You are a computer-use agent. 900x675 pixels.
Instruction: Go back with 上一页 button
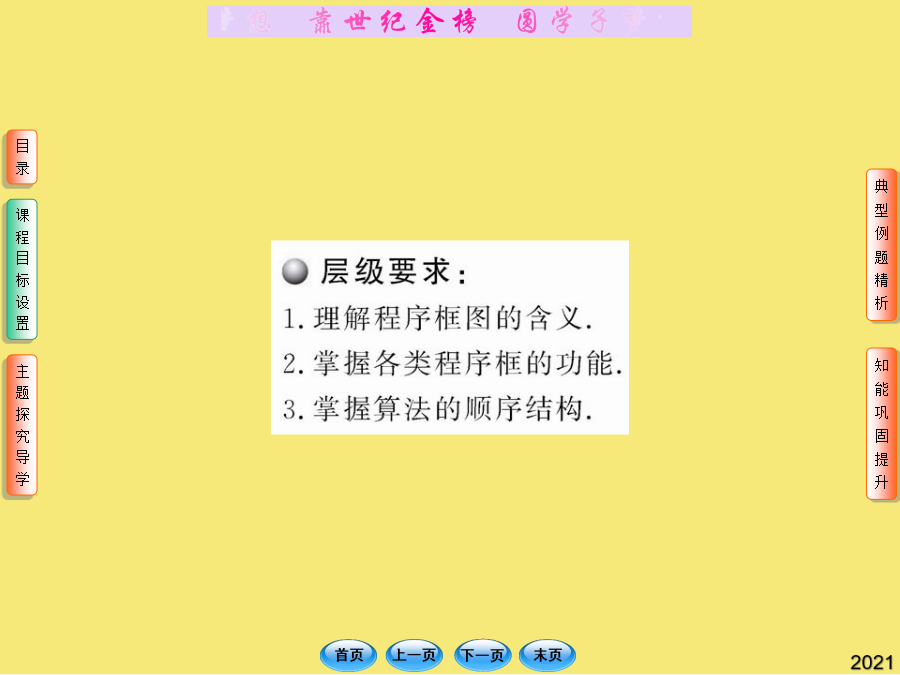click(414, 656)
